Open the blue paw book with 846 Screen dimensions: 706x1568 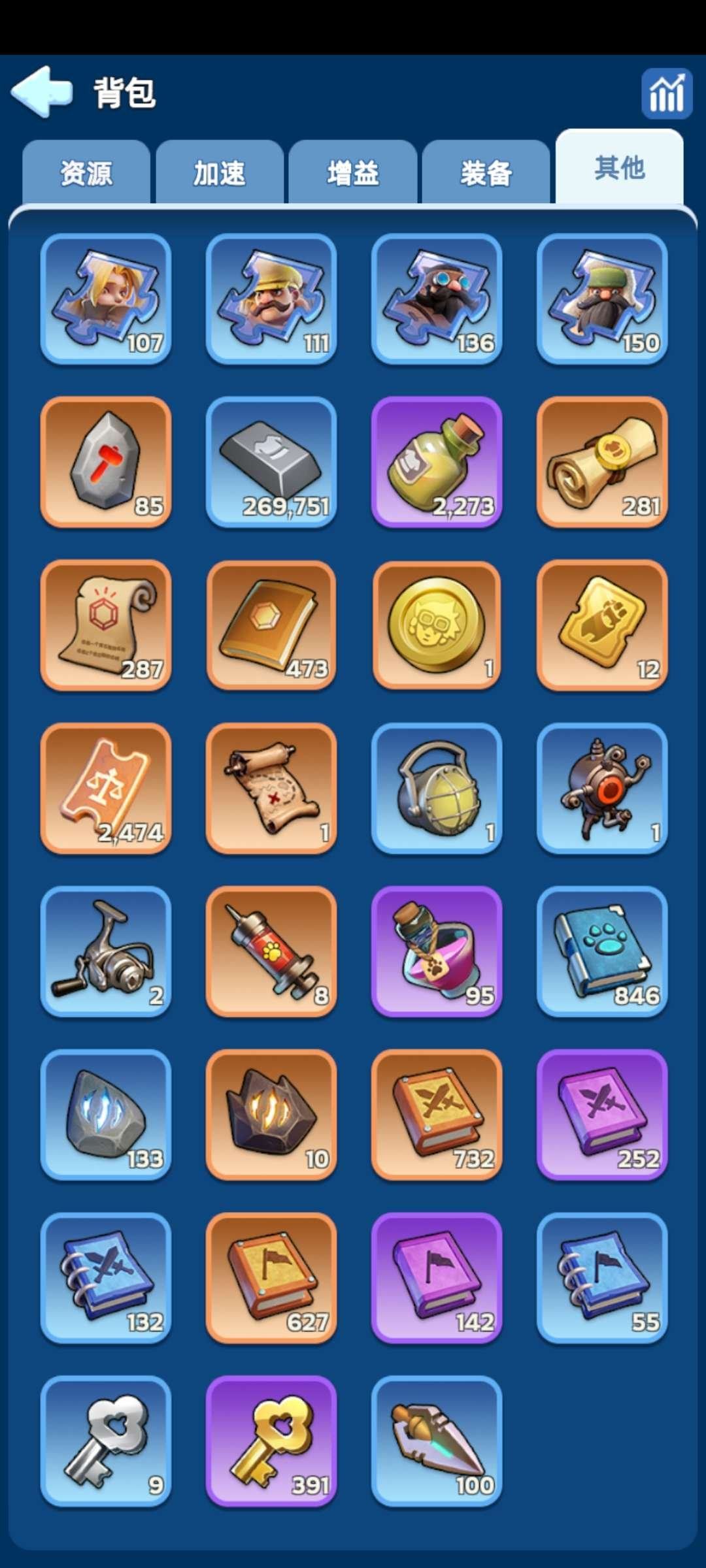coord(602,952)
